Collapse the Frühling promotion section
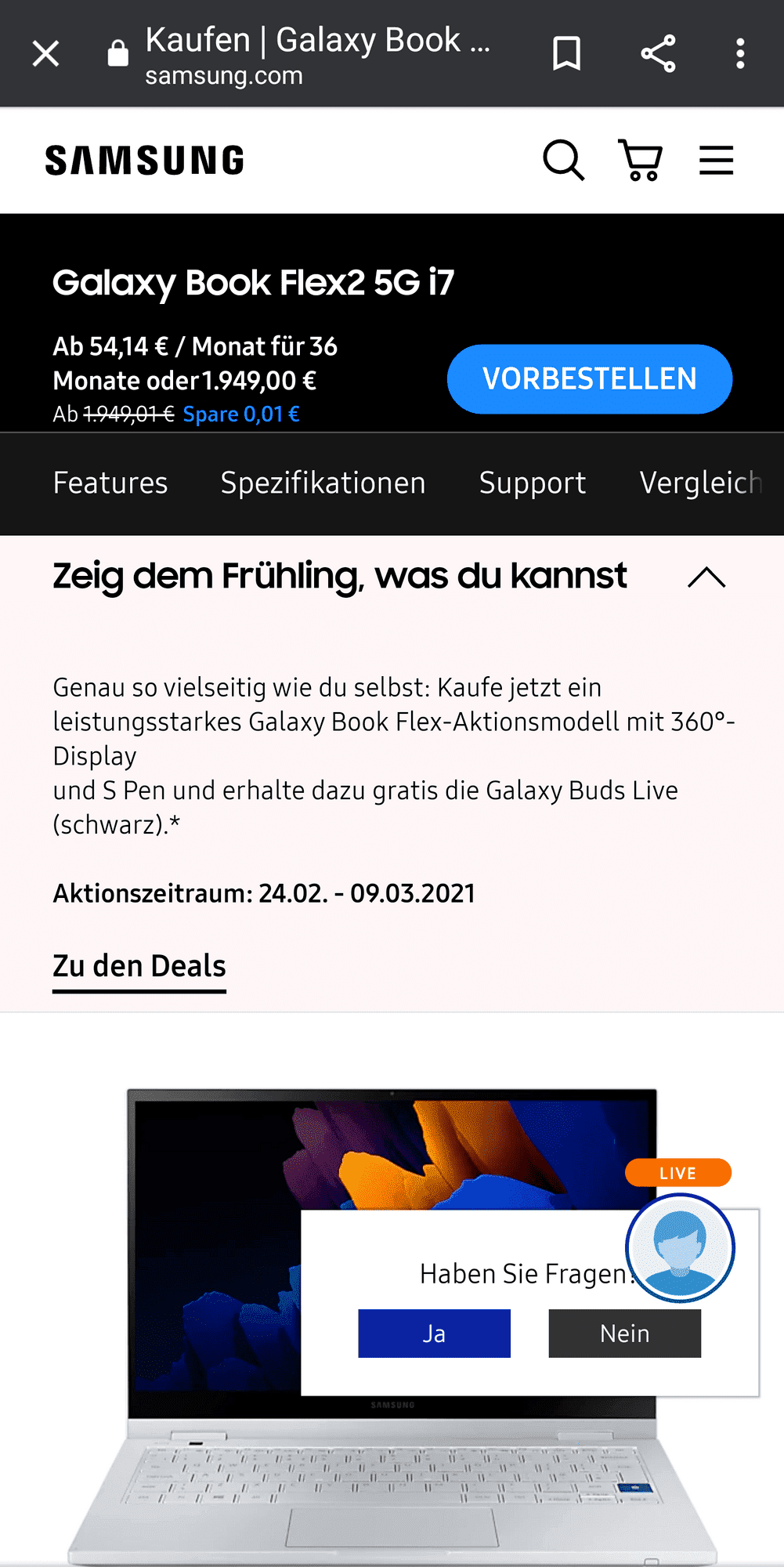 click(706, 577)
